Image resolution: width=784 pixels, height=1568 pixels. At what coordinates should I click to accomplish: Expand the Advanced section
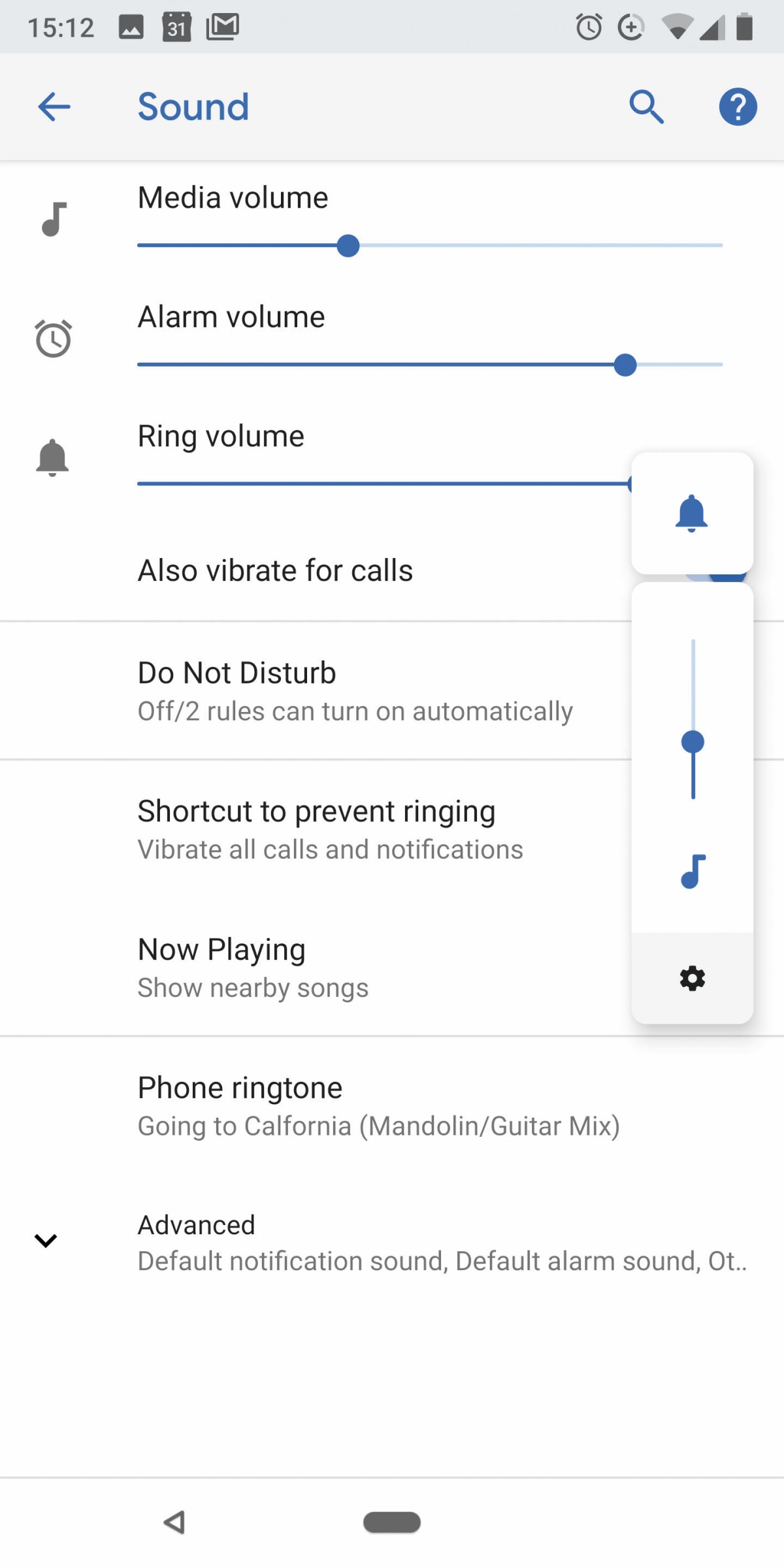tap(392, 1243)
